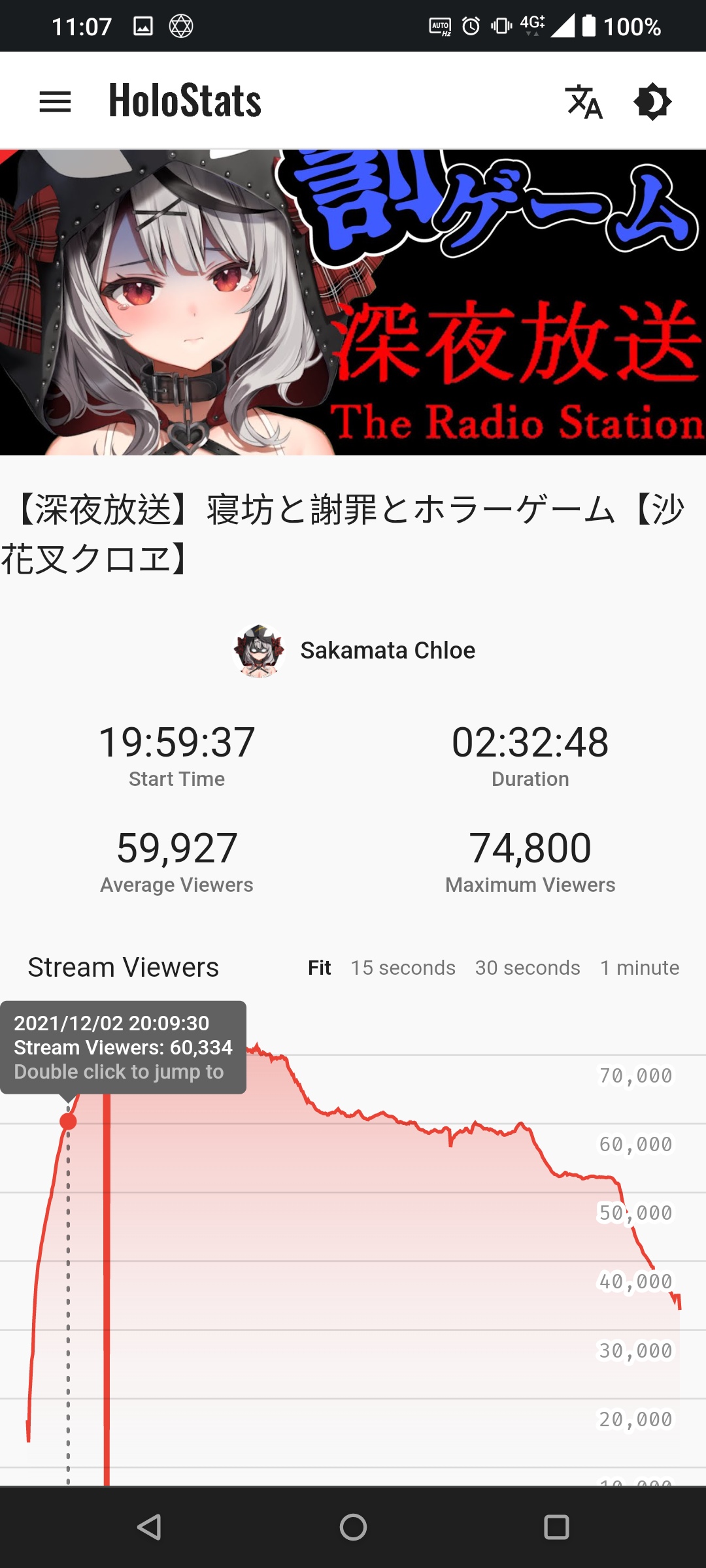
Task: Toggle the dark theme brightness icon
Action: pos(652,101)
